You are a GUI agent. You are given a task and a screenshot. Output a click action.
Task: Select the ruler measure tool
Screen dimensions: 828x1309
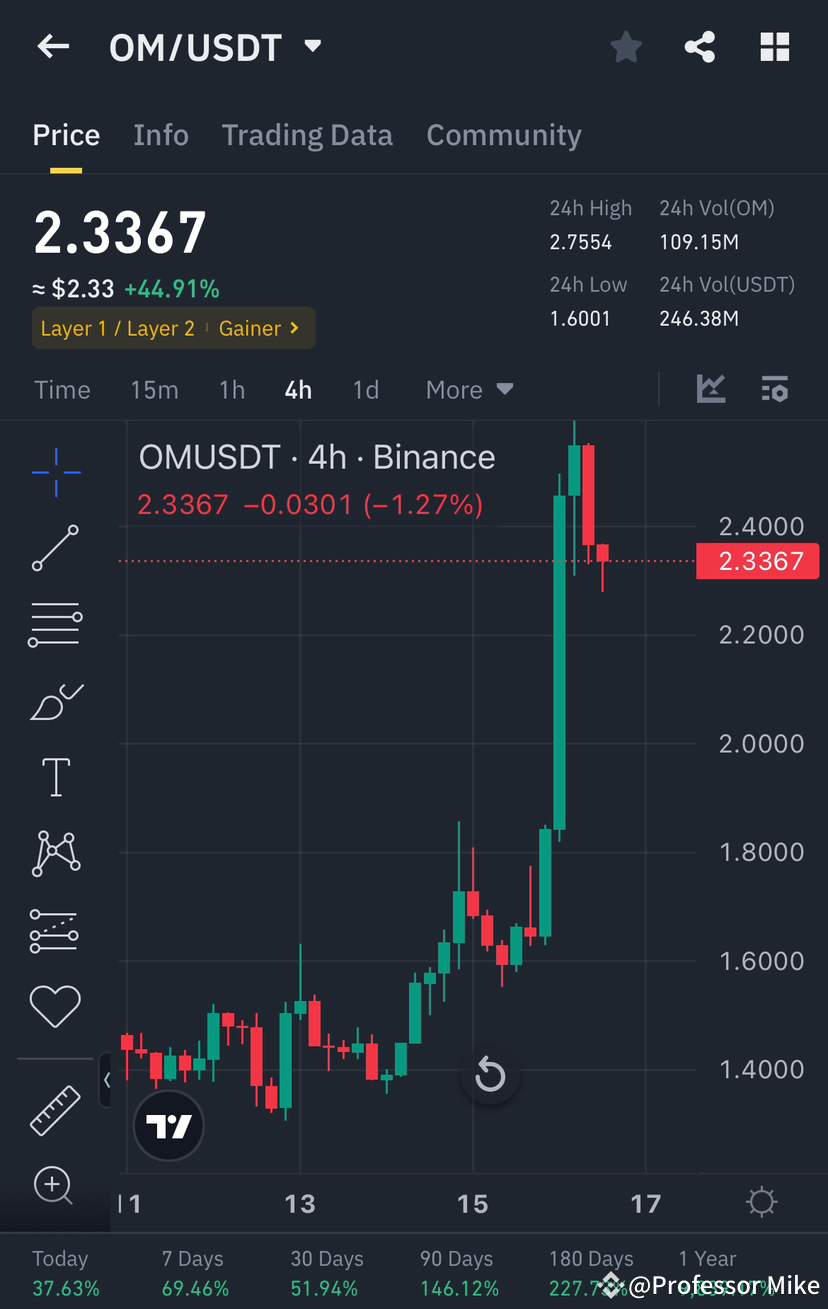(x=55, y=1110)
